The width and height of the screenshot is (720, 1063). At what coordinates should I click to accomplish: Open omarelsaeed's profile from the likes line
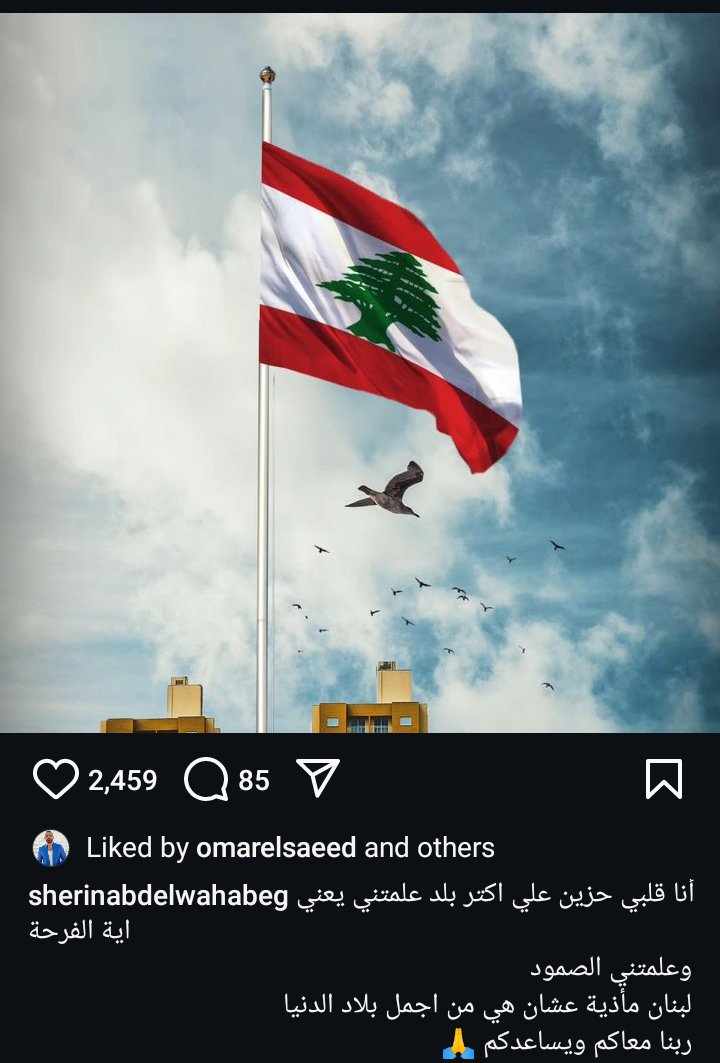276,848
